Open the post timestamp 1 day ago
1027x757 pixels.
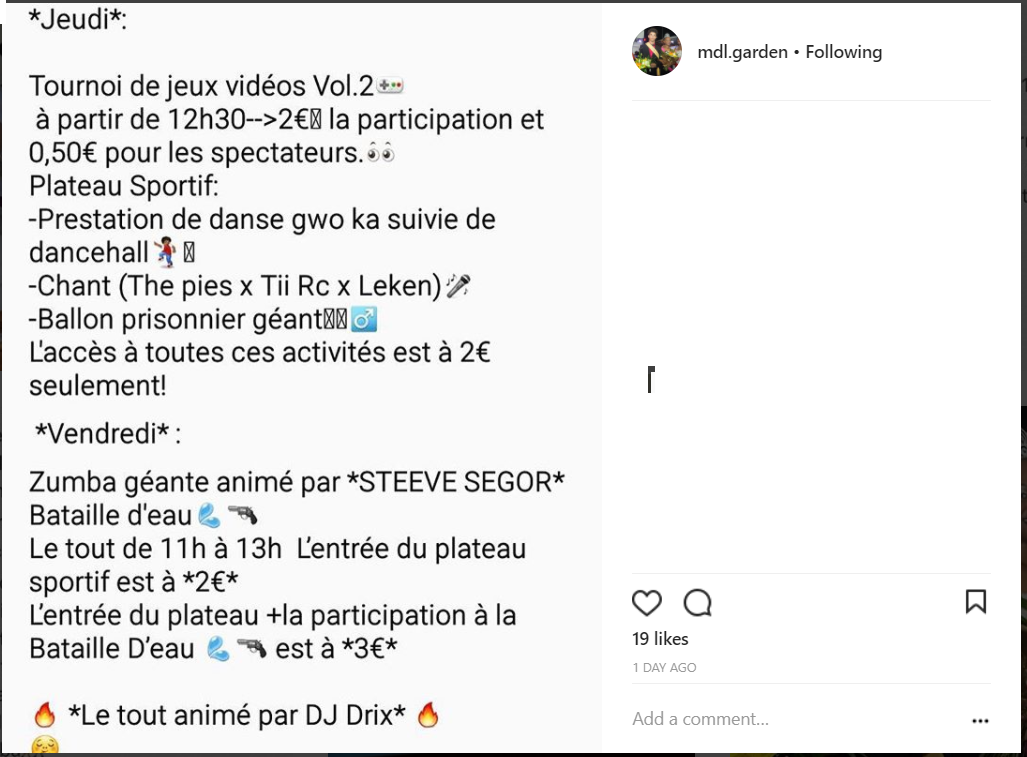664,667
